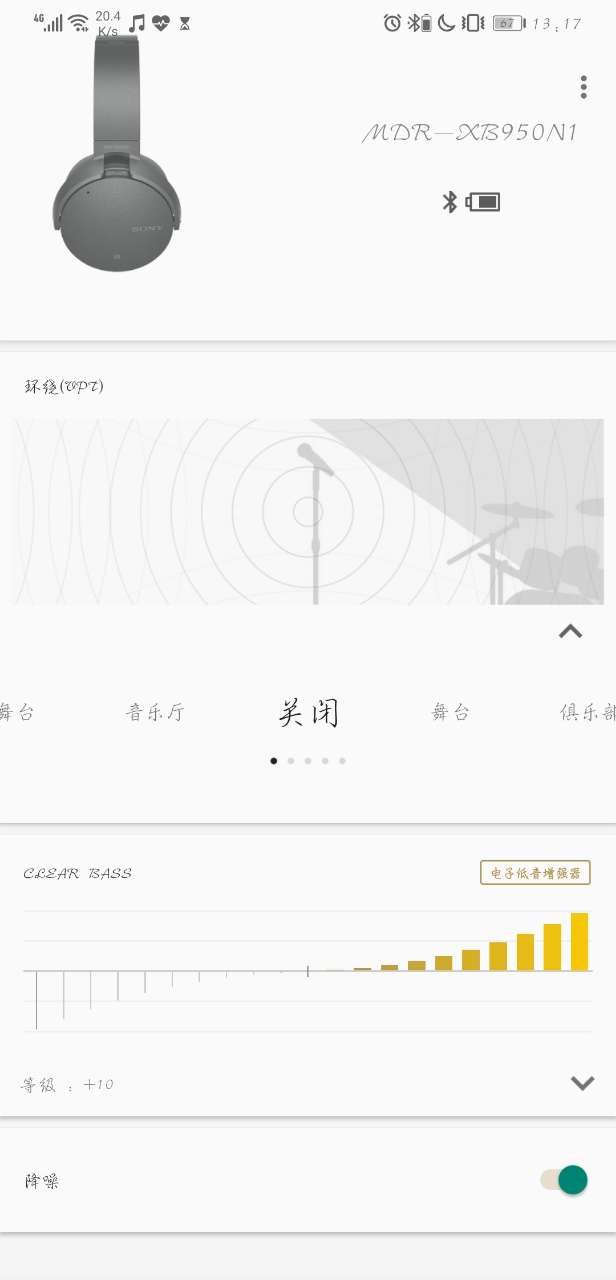Viewport: 616px width, 1280px height.
Task: Select the 俱乐部 surround mode
Action: tap(588, 713)
